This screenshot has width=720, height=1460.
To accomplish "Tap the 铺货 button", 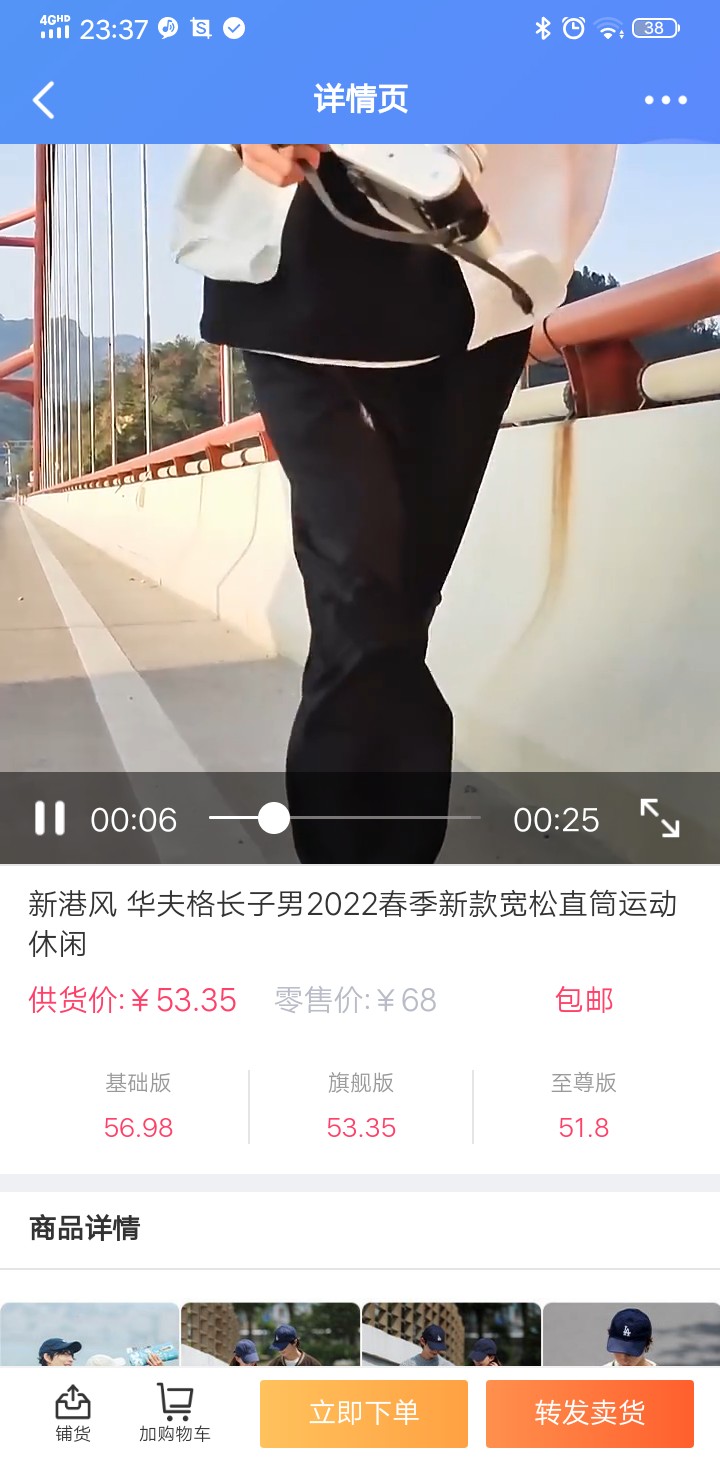I will (x=73, y=1413).
